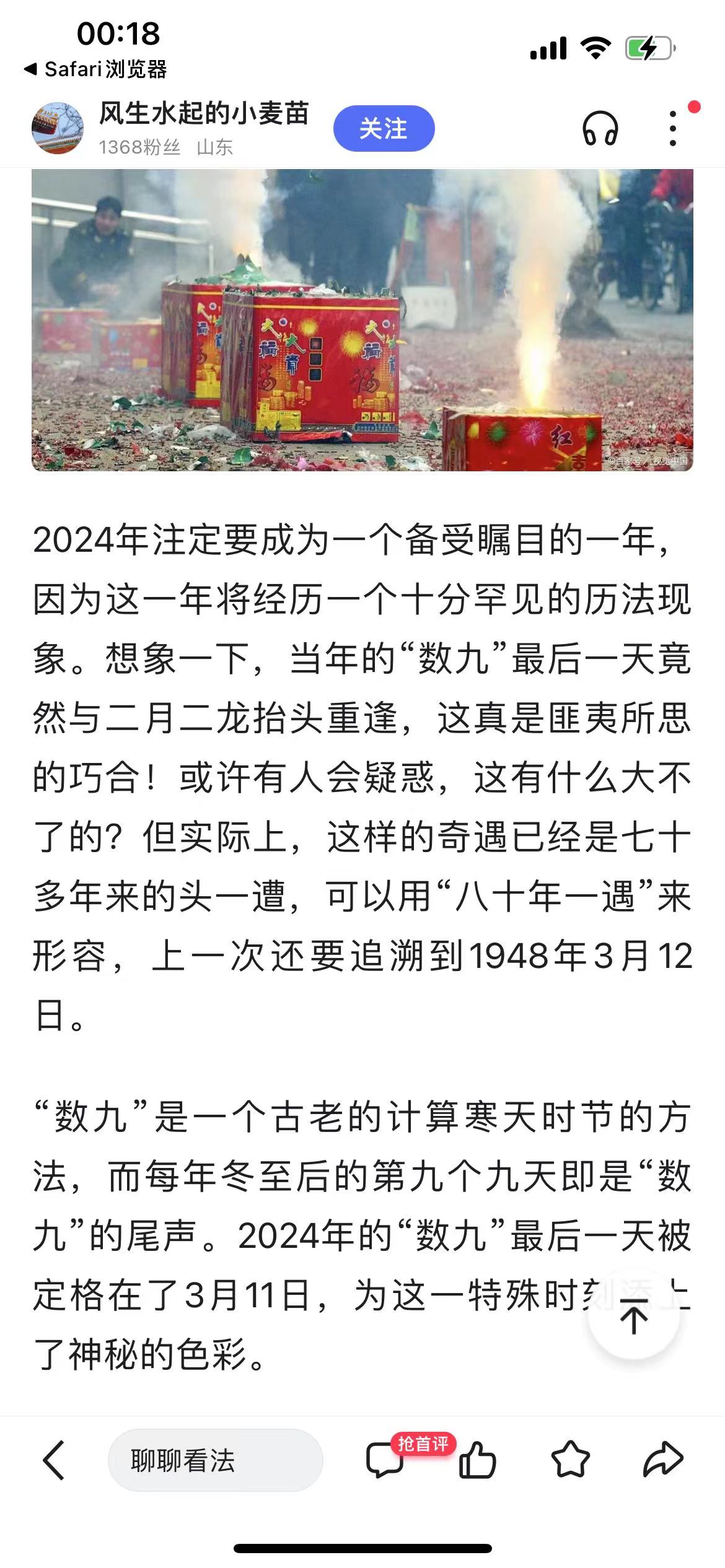The image size is (725, 1568).
Task: Listen to article via headphone icon
Action: (x=600, y=128)
